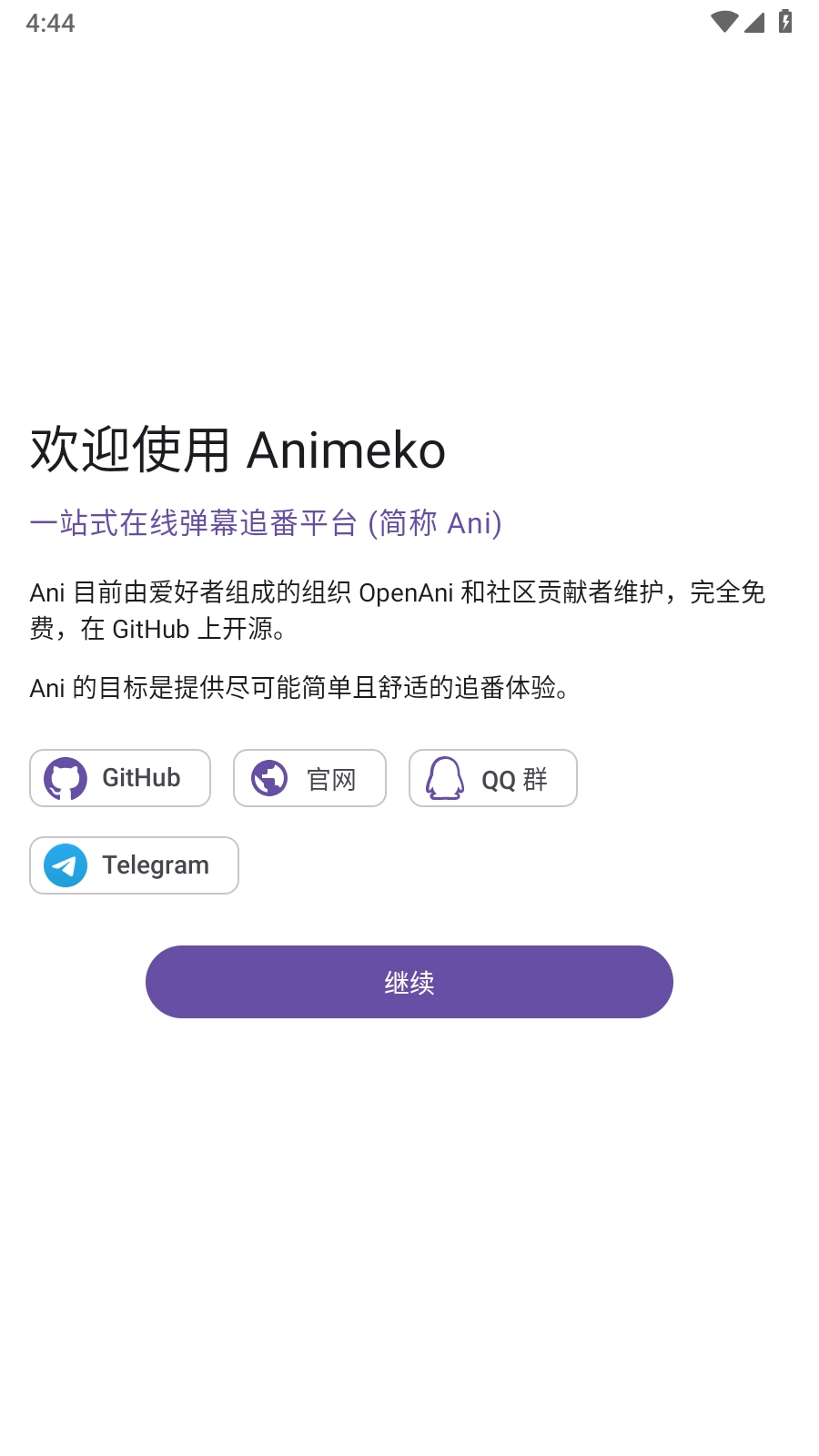Tap the Telegram label text

[x=156, y=865]
